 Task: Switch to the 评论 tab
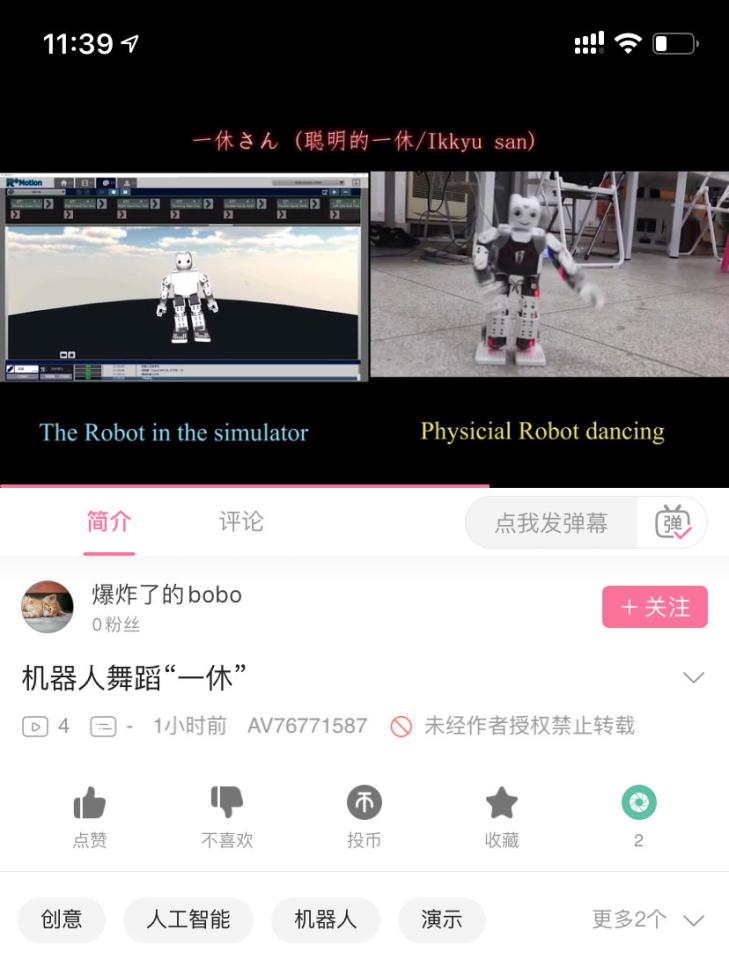tap(241, 522)
